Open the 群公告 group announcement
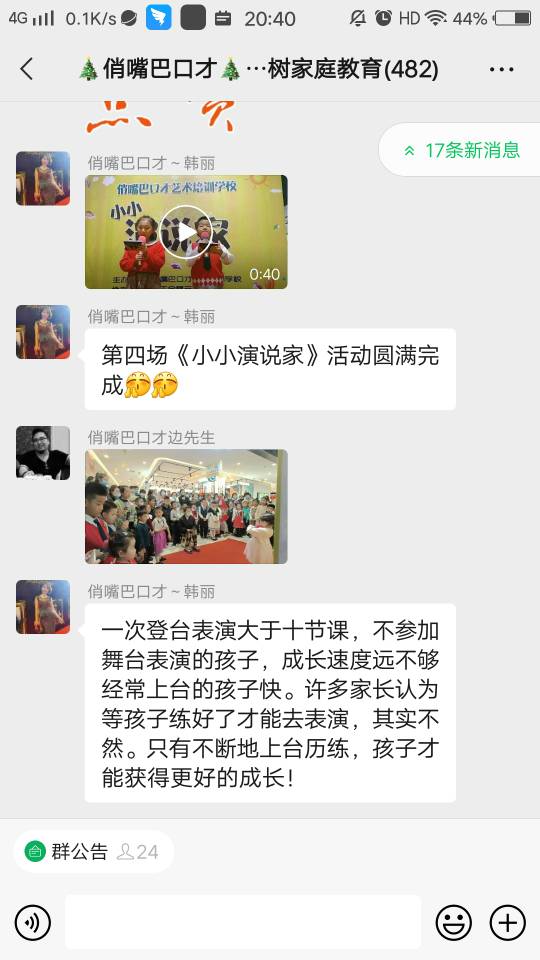Image resolution: width=540 pixels, height=960 pixels. (93, 852)
